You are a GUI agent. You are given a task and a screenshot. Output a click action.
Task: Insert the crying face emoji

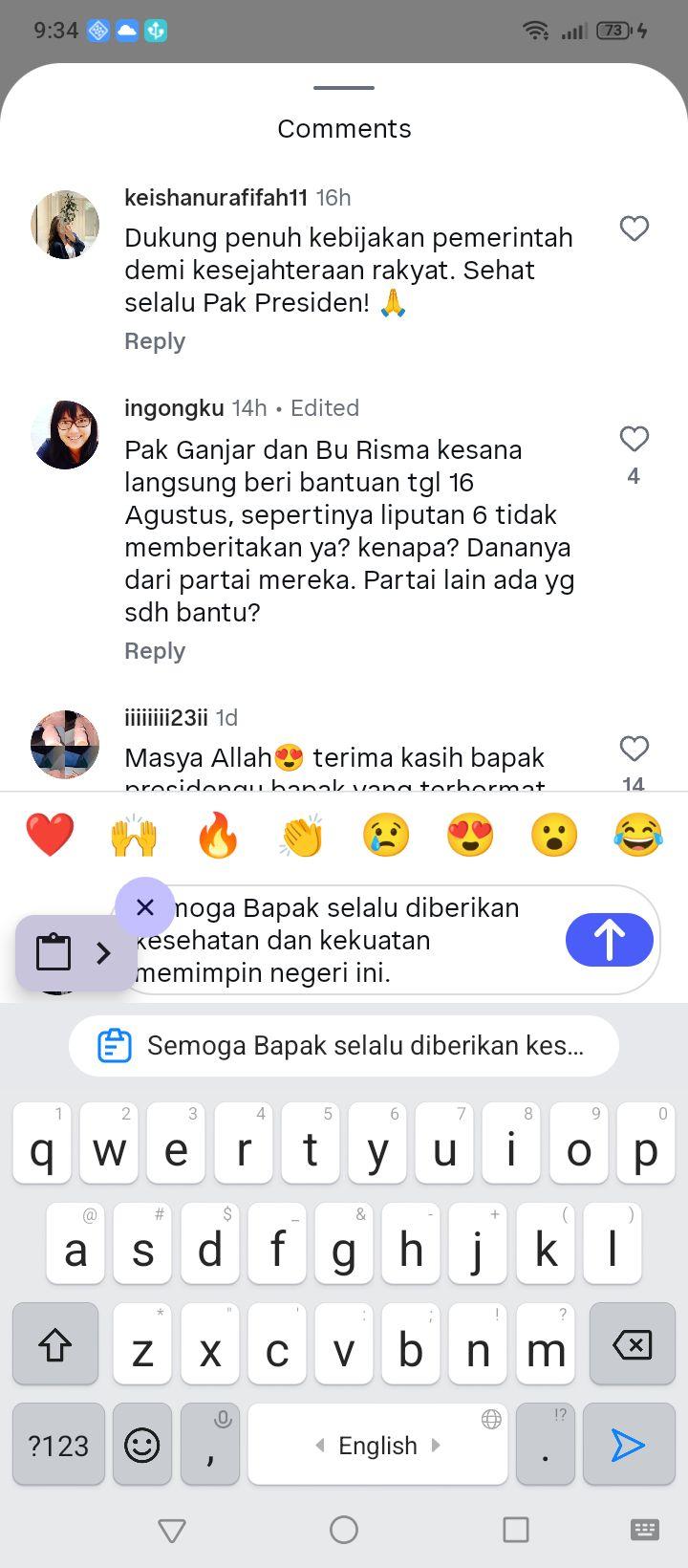(x=386, y=835)
